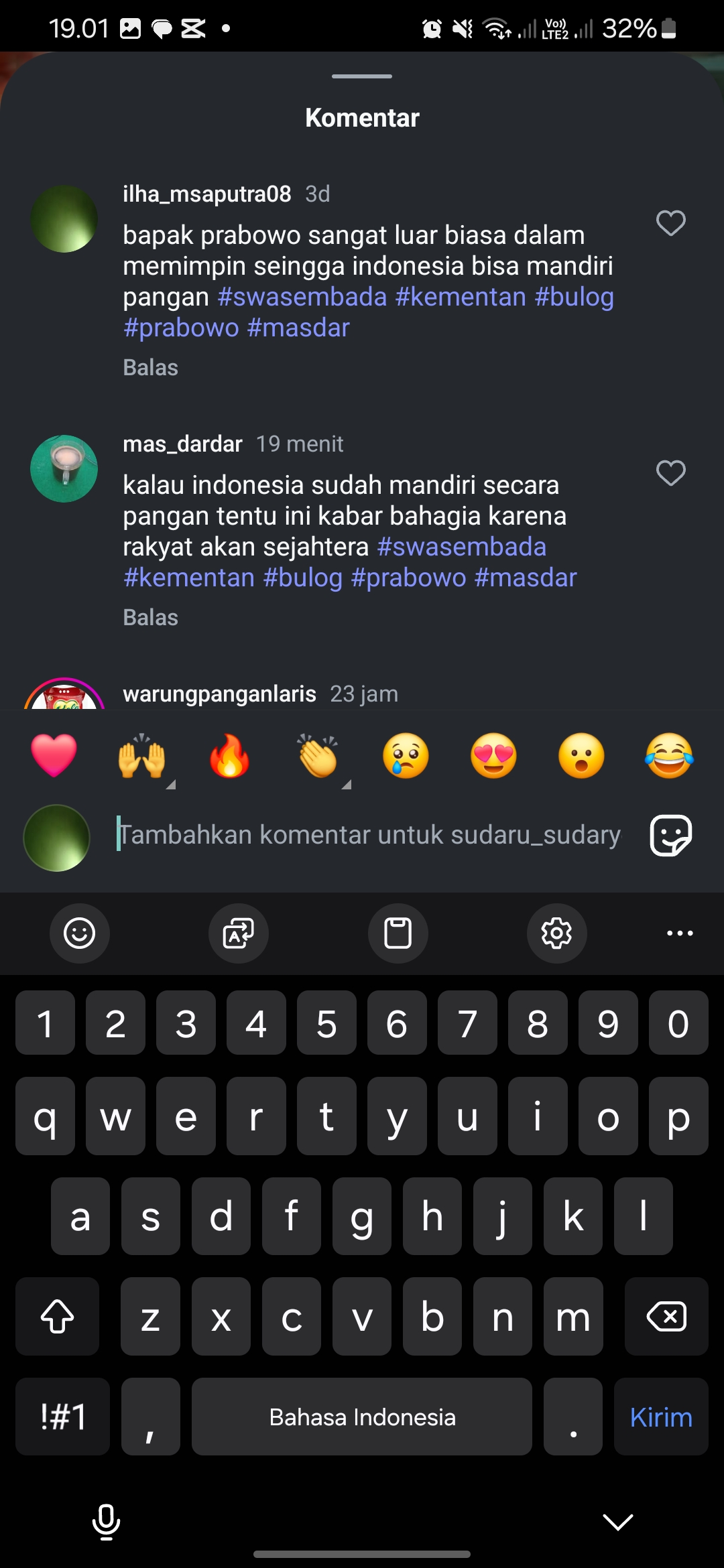Like the comment by ilha_msaputra08
Screen dimensions: 724x1568
point(670,223)
